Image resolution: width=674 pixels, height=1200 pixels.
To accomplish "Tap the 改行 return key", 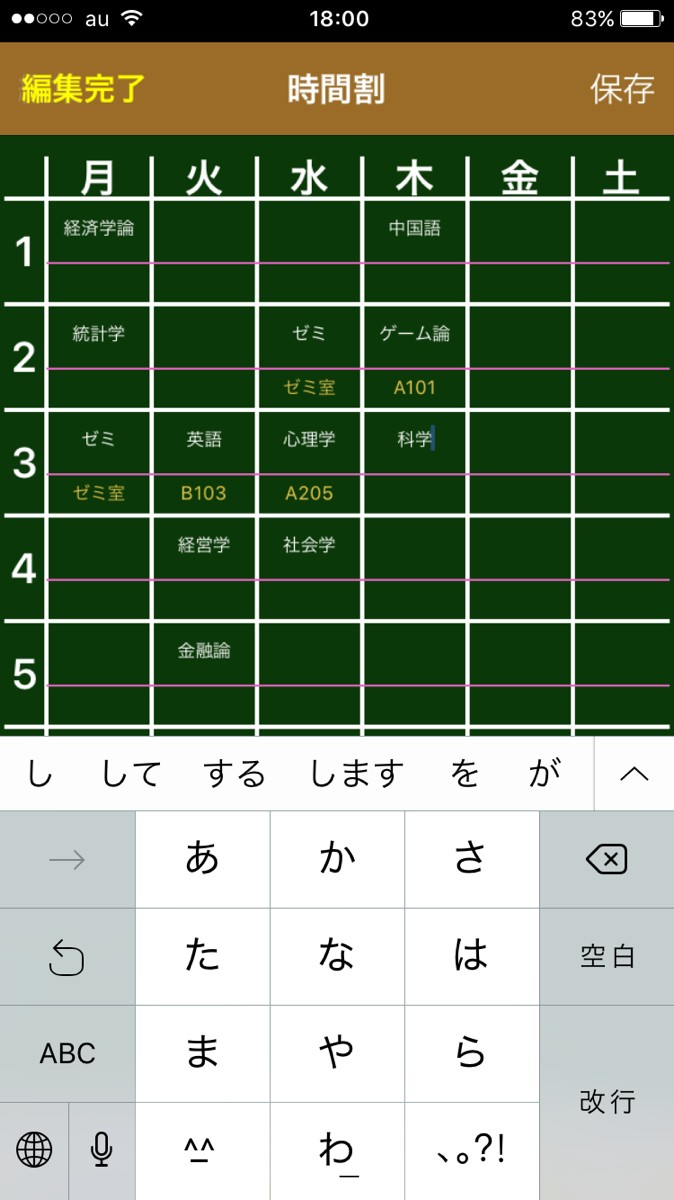I will click(x=606, y=1102).
